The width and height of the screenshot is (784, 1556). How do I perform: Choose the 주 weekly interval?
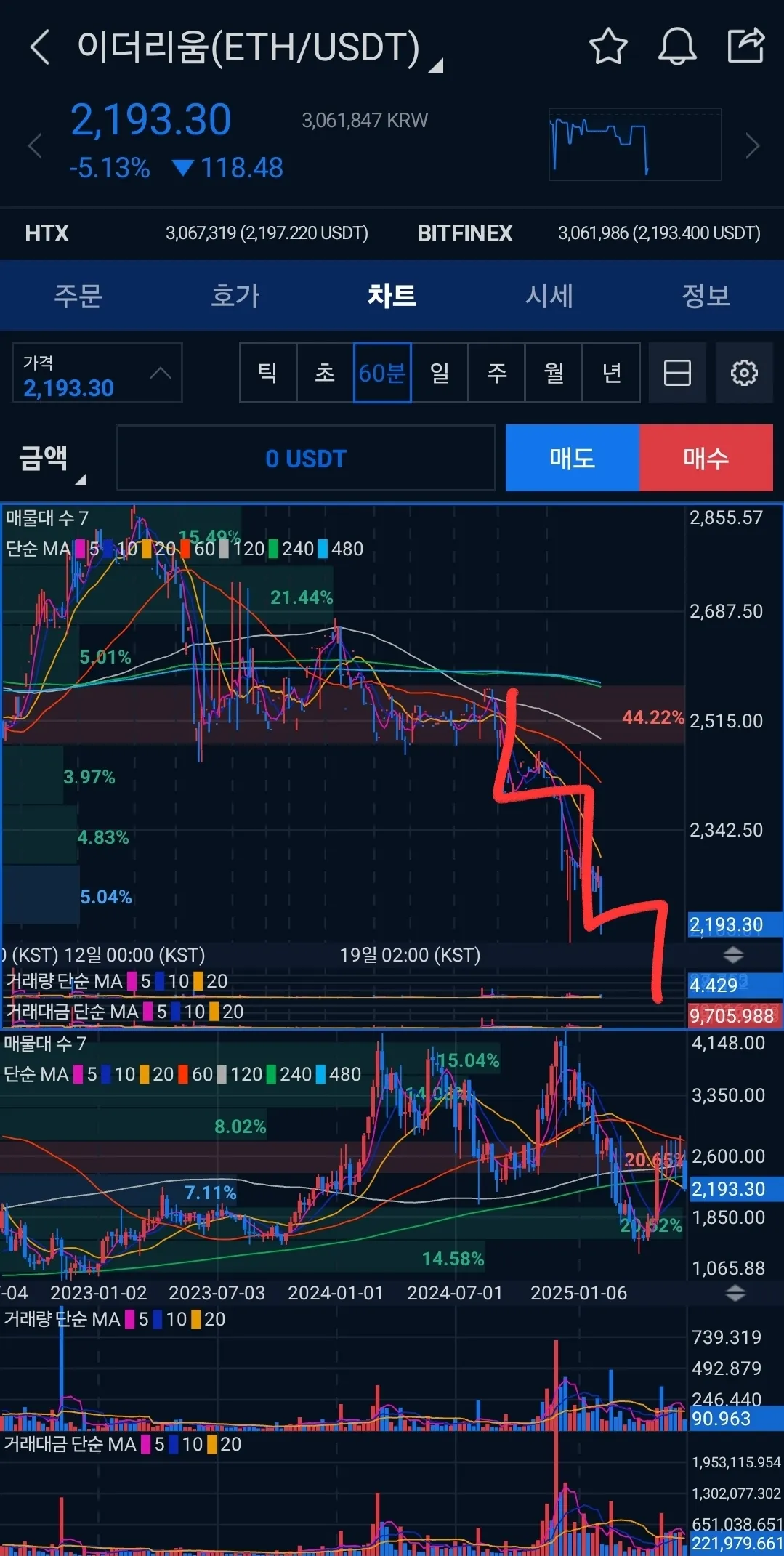[x=497, y=373]
